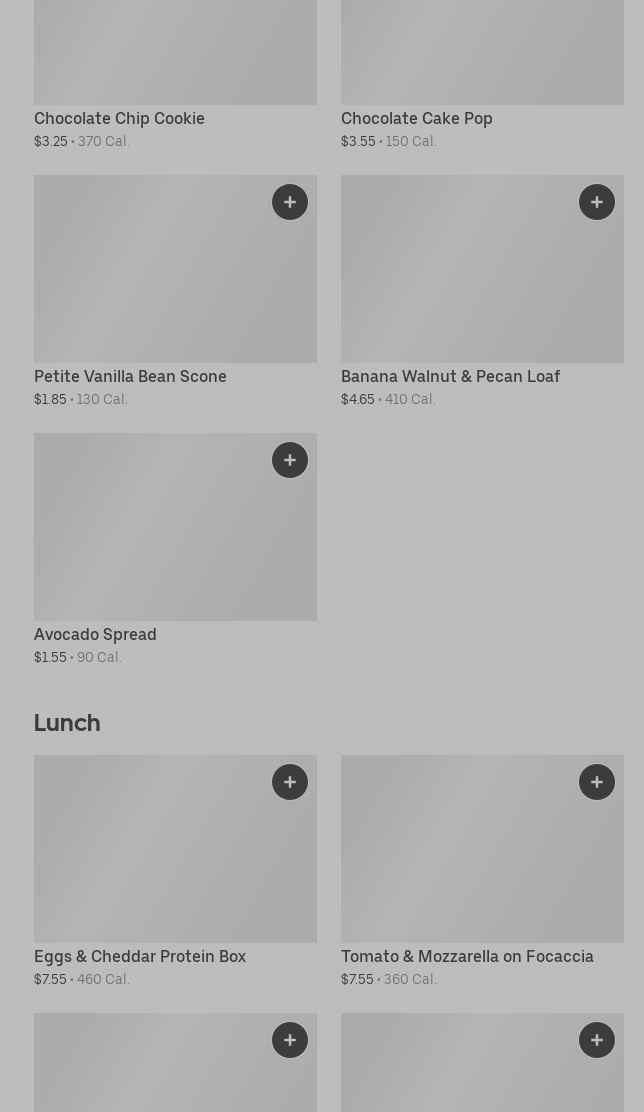This screenshot has height=1112, width=644.
Task: Open the Chocolate Chip Cookie item
Action: click(119, 118)
